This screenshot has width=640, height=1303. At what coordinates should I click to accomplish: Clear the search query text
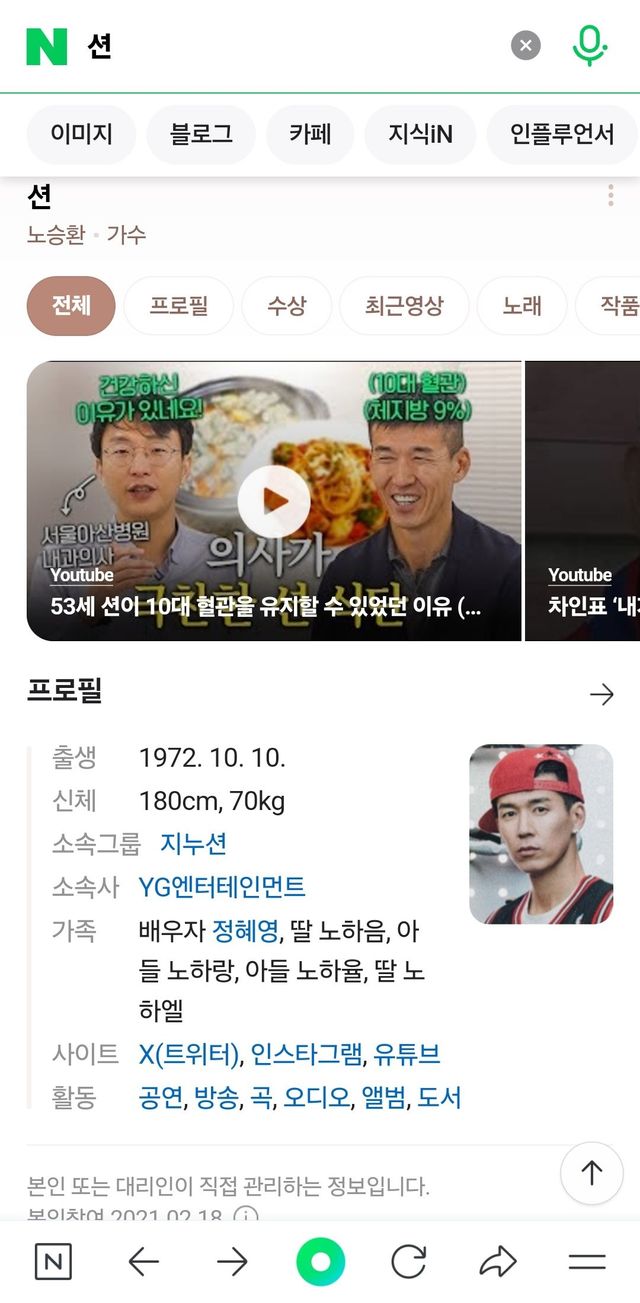(526, 45)
